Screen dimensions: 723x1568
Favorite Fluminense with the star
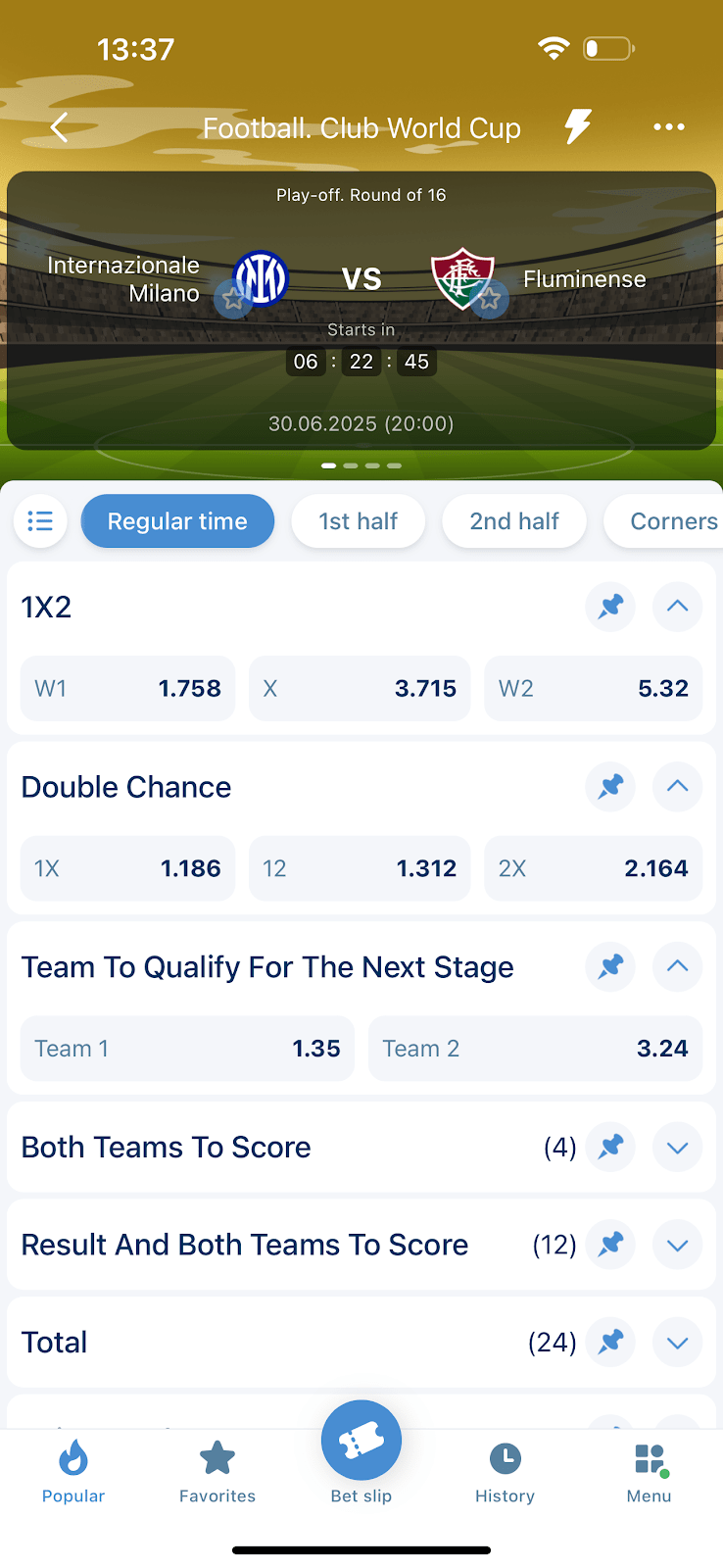click(489, 298)
